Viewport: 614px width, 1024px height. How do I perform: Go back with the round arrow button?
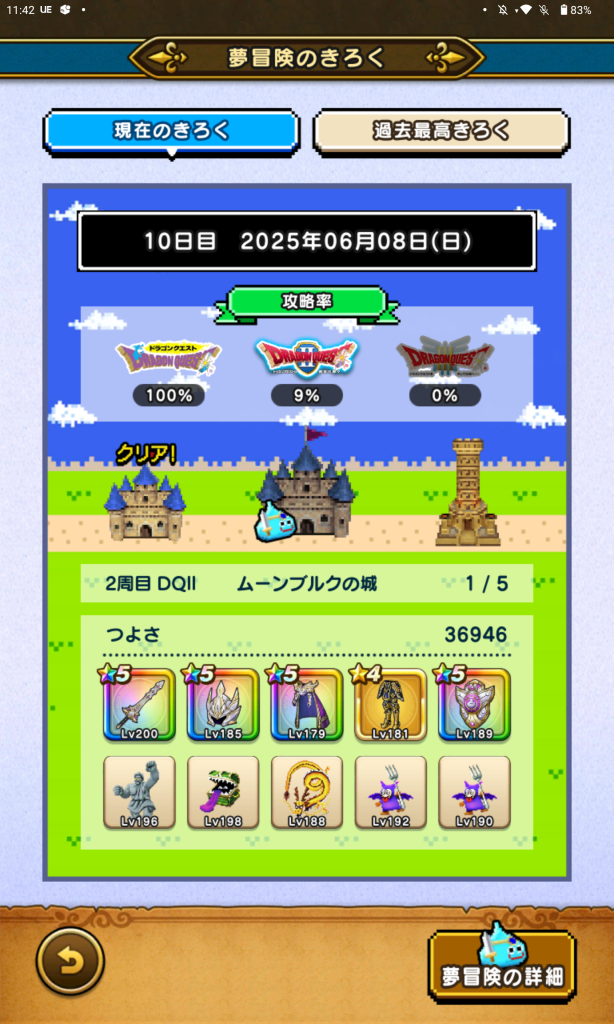(x=70, y=962)
